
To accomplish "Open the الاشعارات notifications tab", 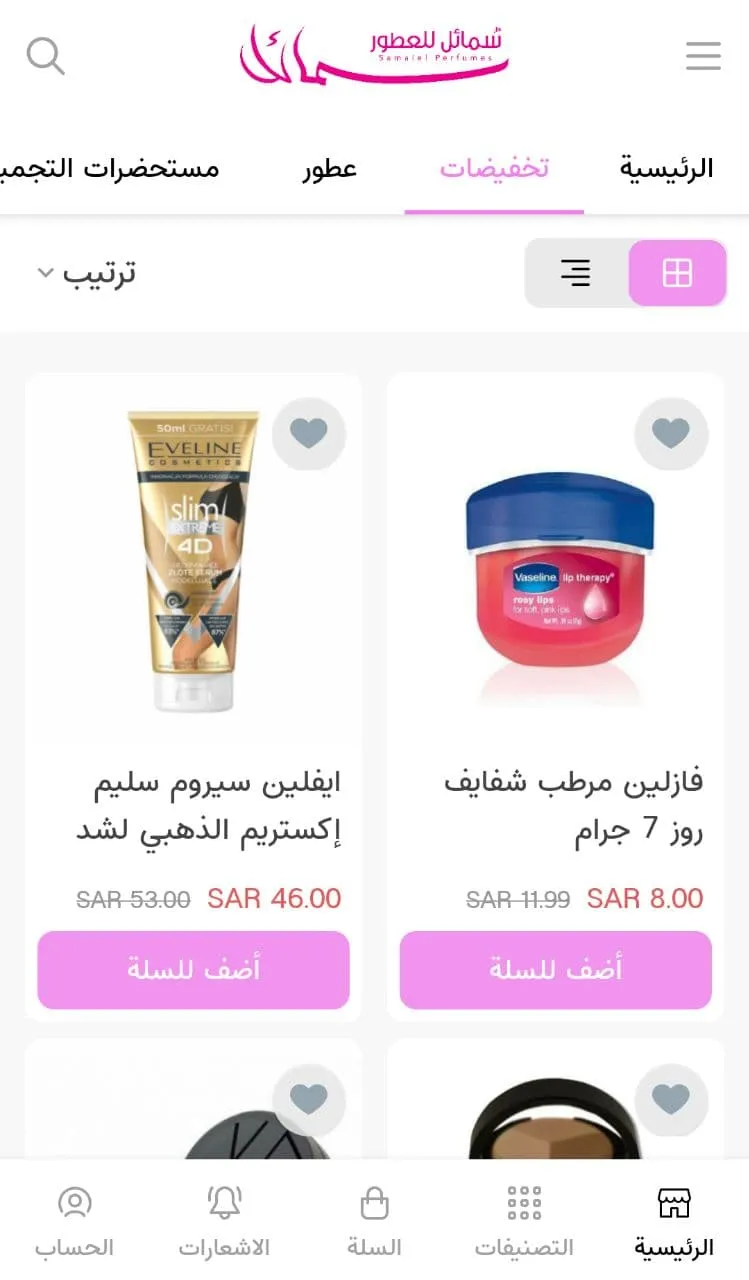I will (x=224, y=1222).
